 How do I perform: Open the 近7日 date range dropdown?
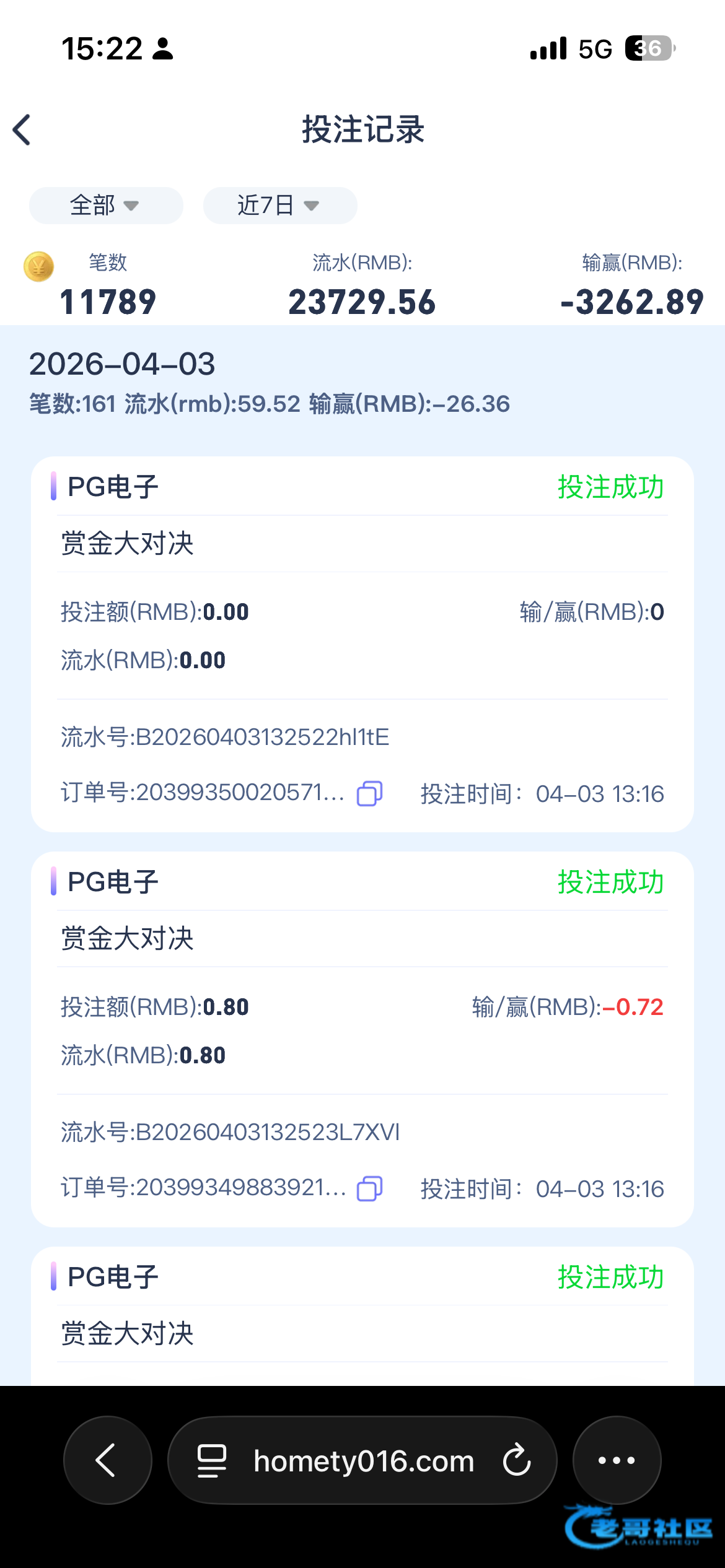pyautogui.click(x=279, y=206)
